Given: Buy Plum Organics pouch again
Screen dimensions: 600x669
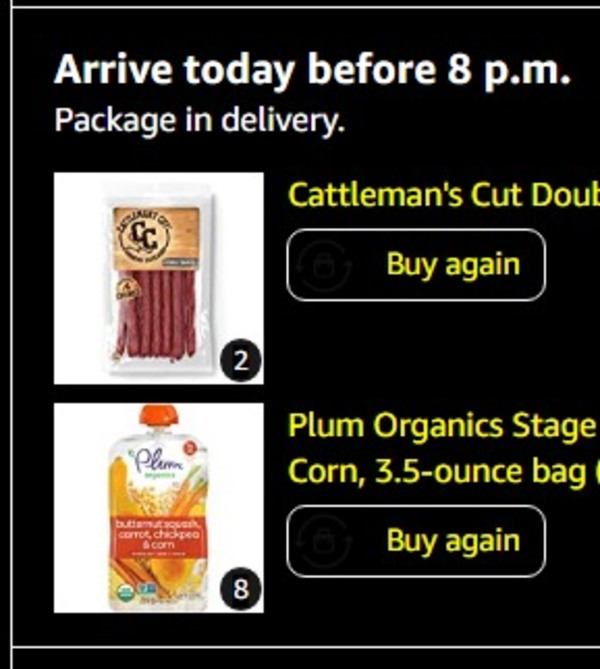Looking at the screenshot, I should 416,541.
